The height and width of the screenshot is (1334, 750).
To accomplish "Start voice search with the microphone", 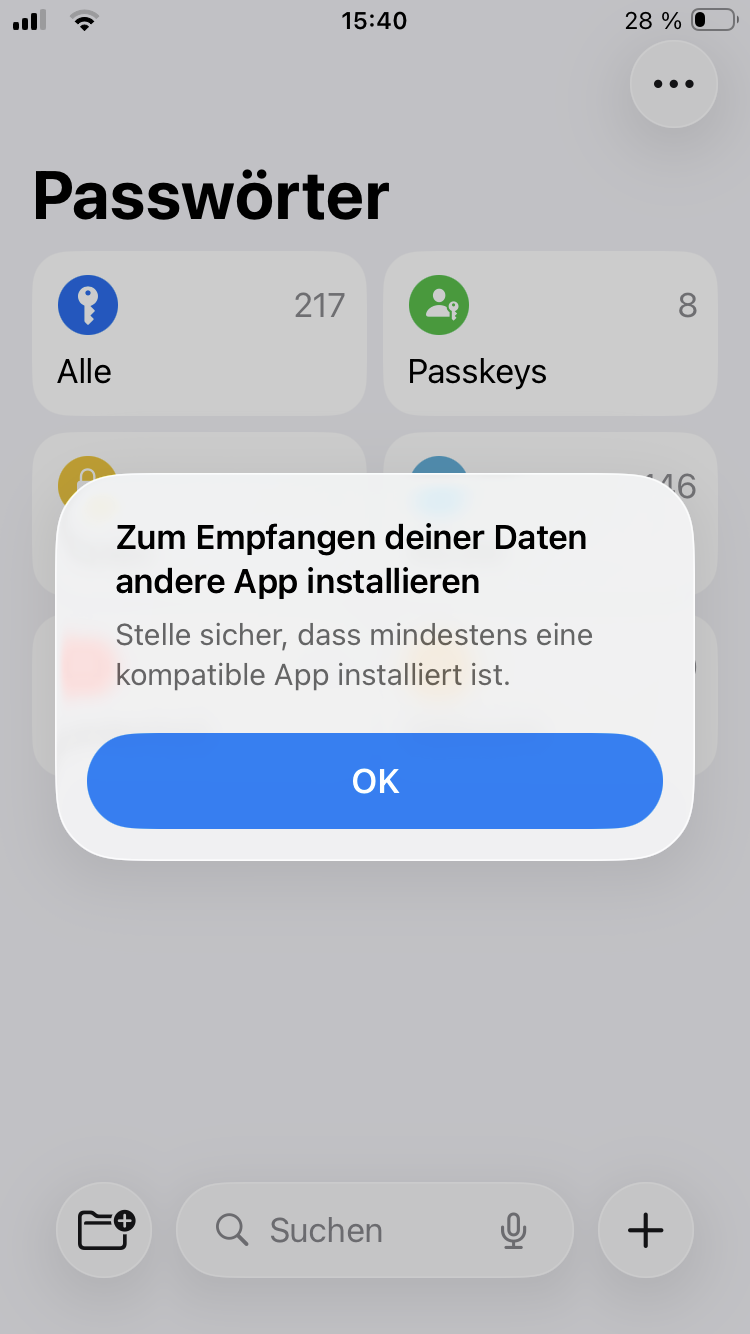I will tap(513, 1230).
